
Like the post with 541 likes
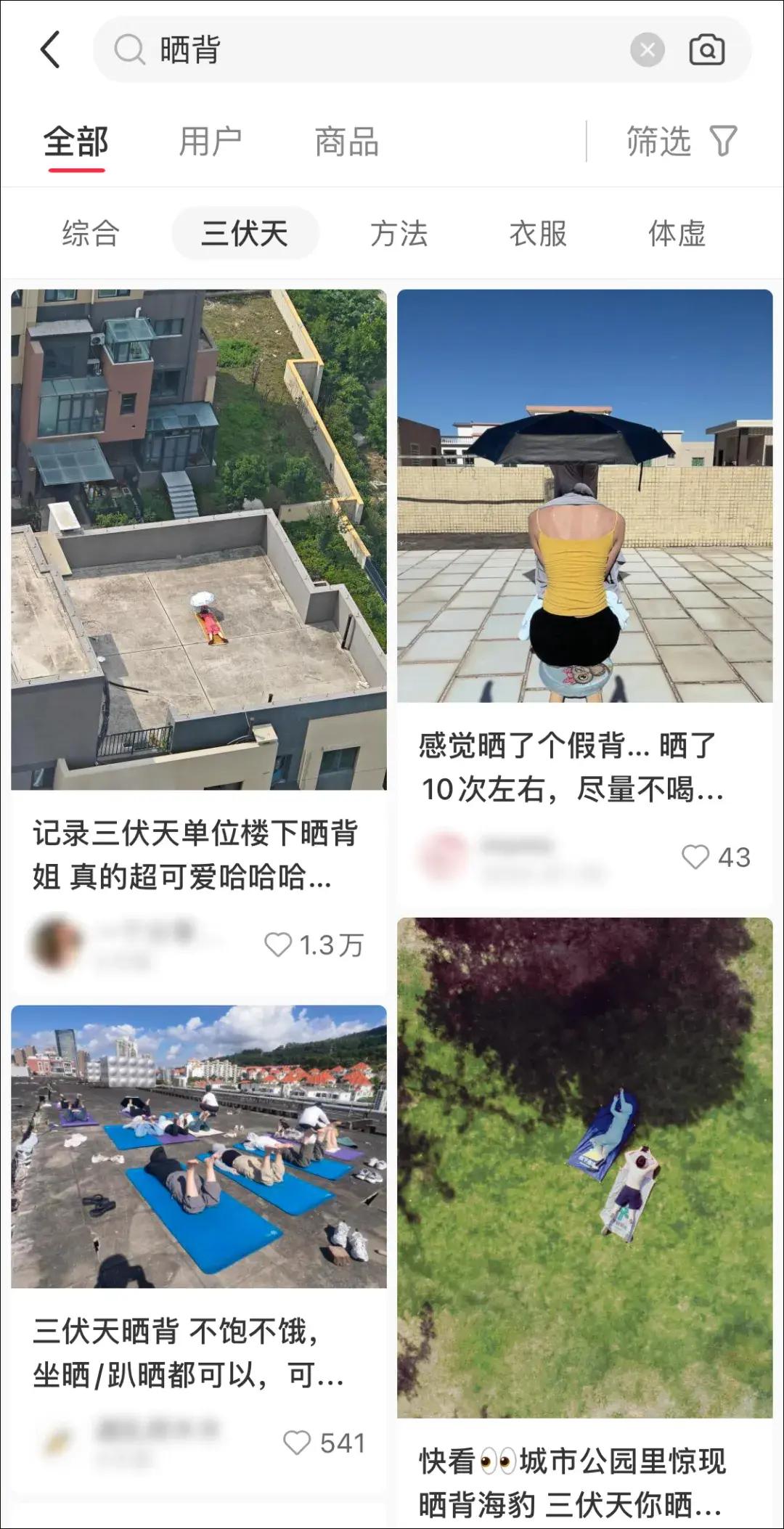point(296,1443)
